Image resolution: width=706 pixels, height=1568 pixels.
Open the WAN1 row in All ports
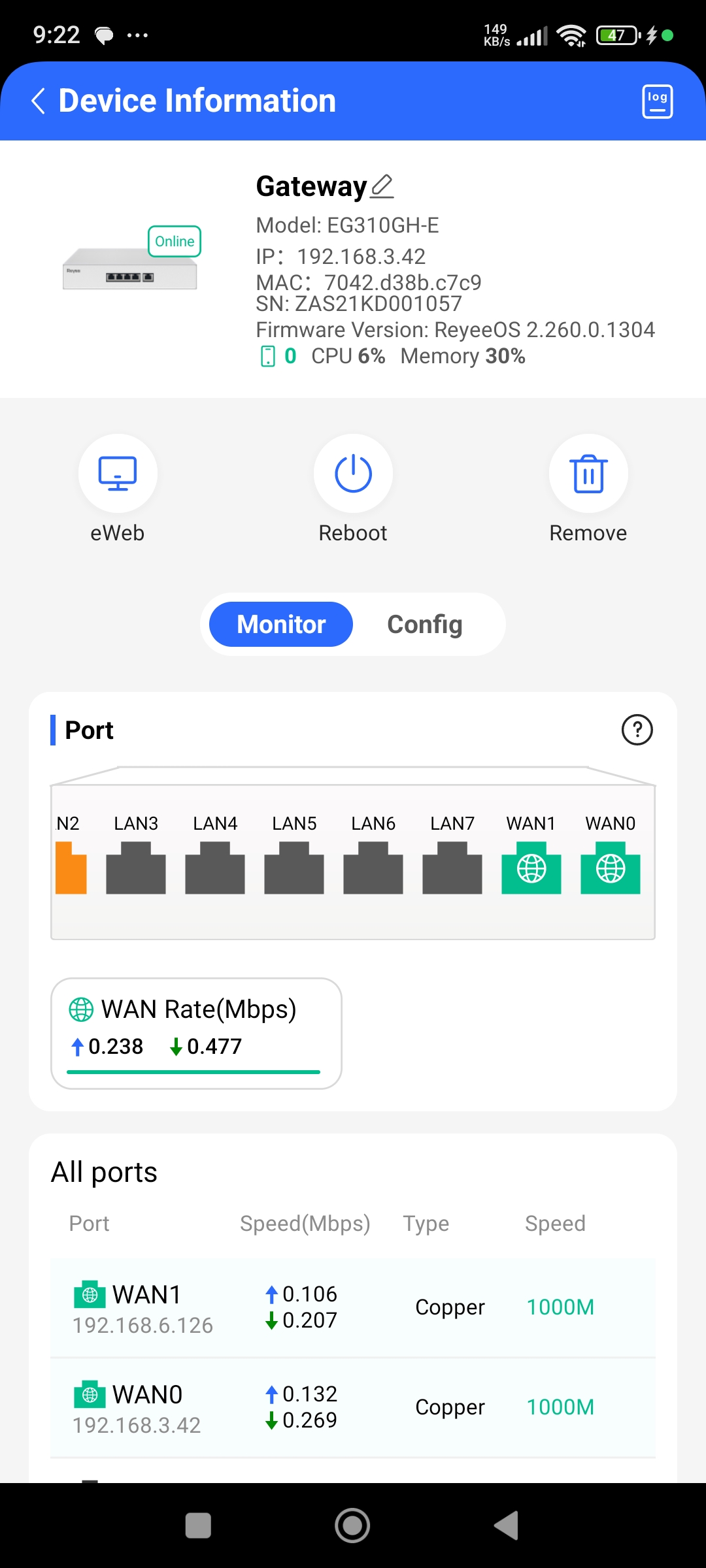(x=353, y=1307)
